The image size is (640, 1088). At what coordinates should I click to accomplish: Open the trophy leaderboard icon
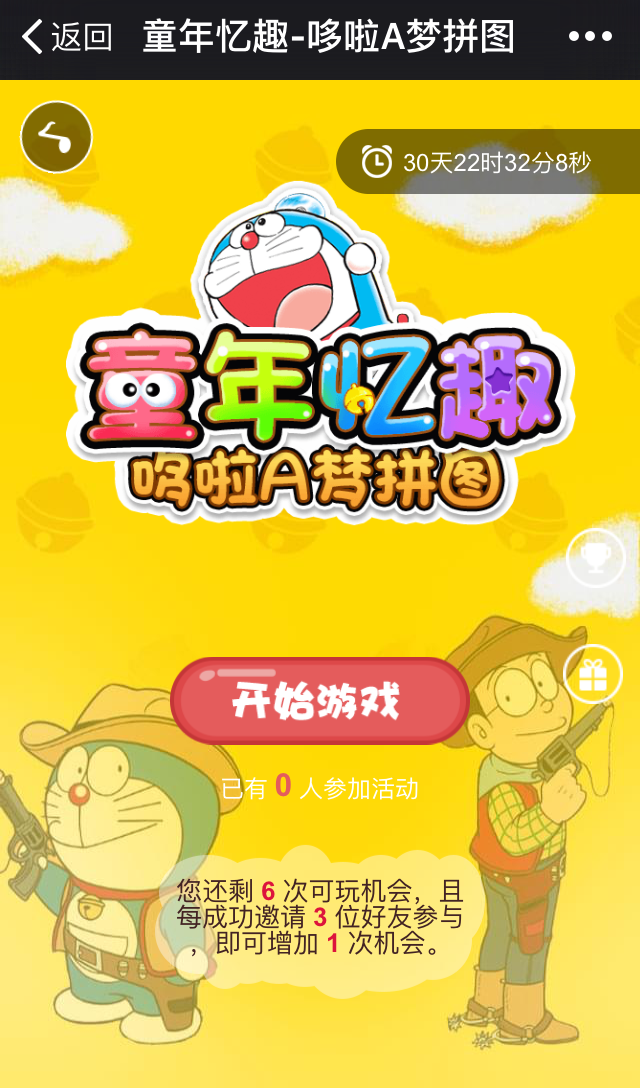point(595,557)
